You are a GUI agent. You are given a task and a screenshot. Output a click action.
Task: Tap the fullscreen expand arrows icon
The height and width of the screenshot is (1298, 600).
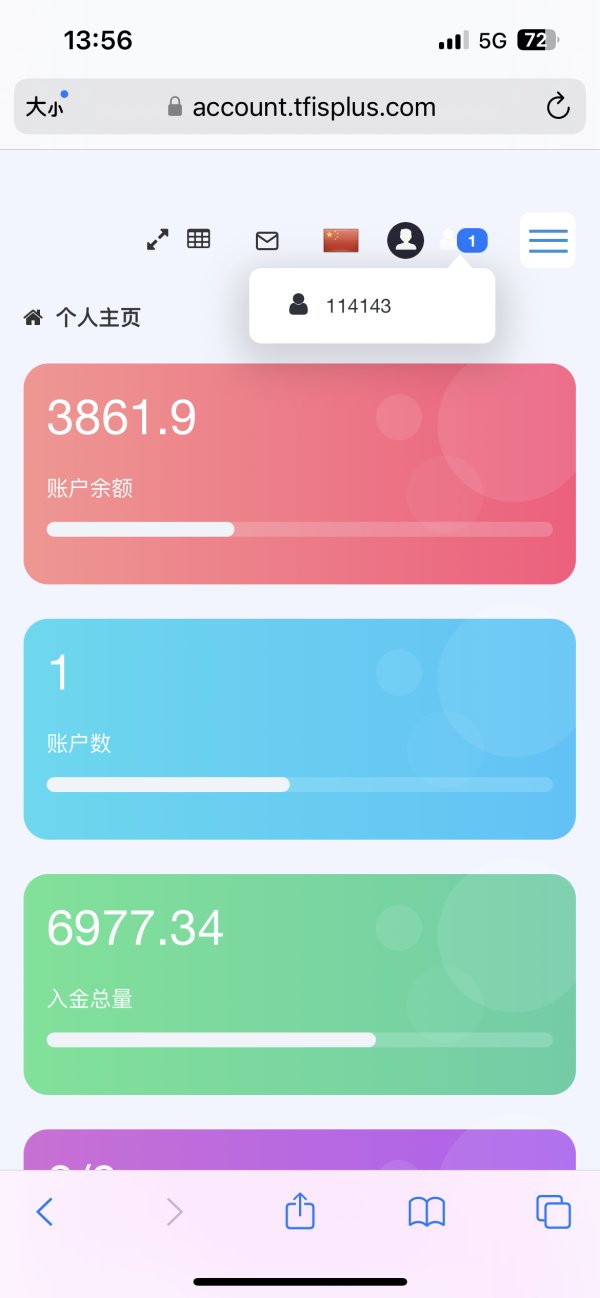158,240
